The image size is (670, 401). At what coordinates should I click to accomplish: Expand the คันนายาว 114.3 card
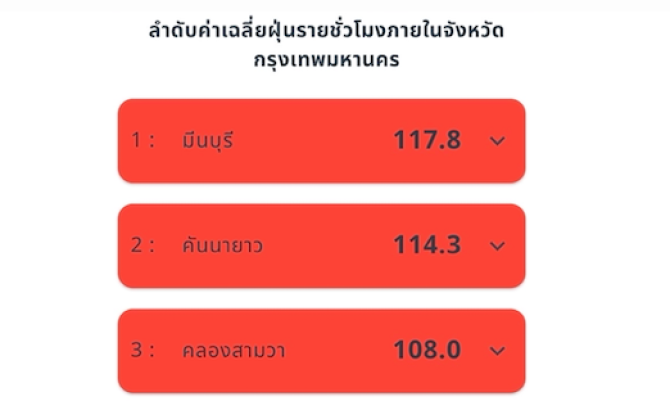[x=498, y=246]
